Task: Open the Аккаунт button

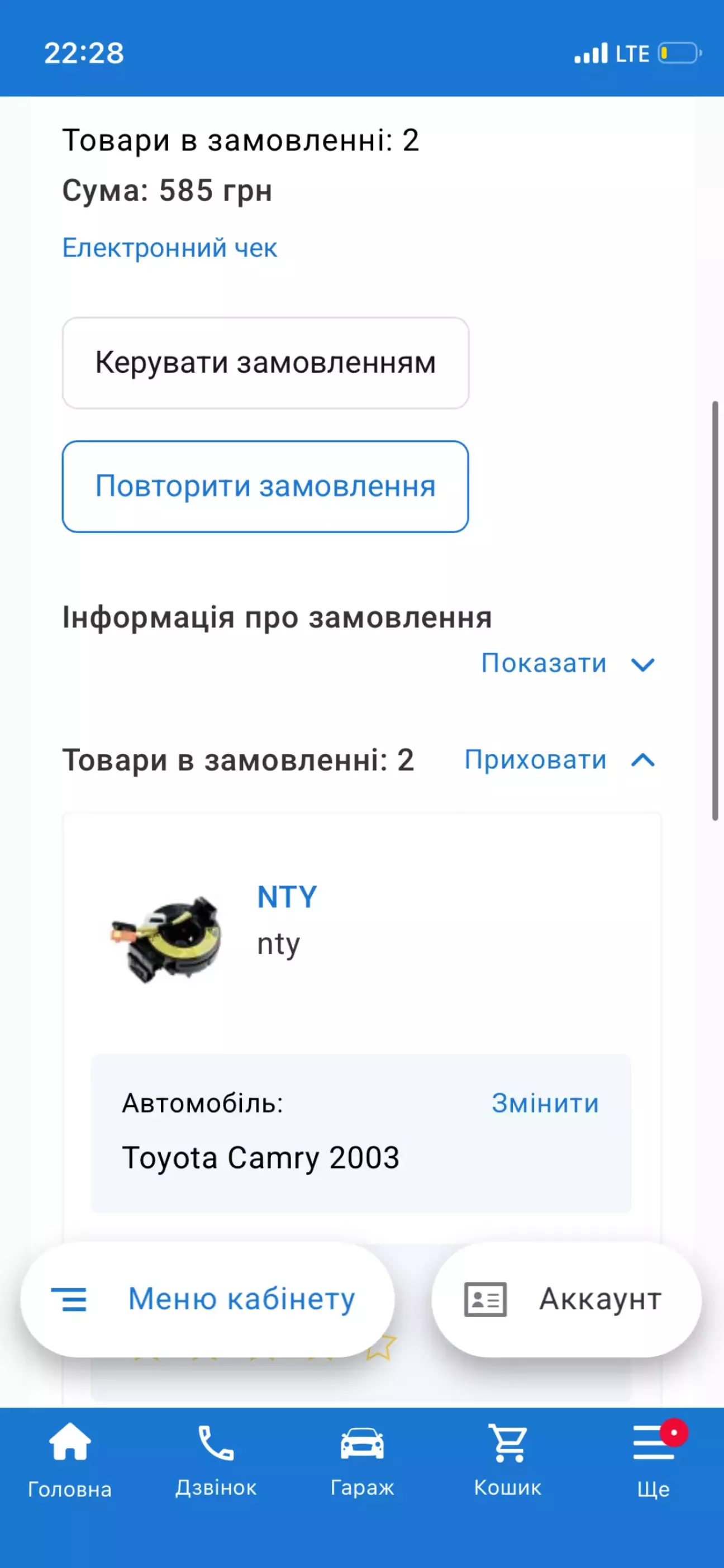Action: pyautogui.click(x=566, y=1299)
